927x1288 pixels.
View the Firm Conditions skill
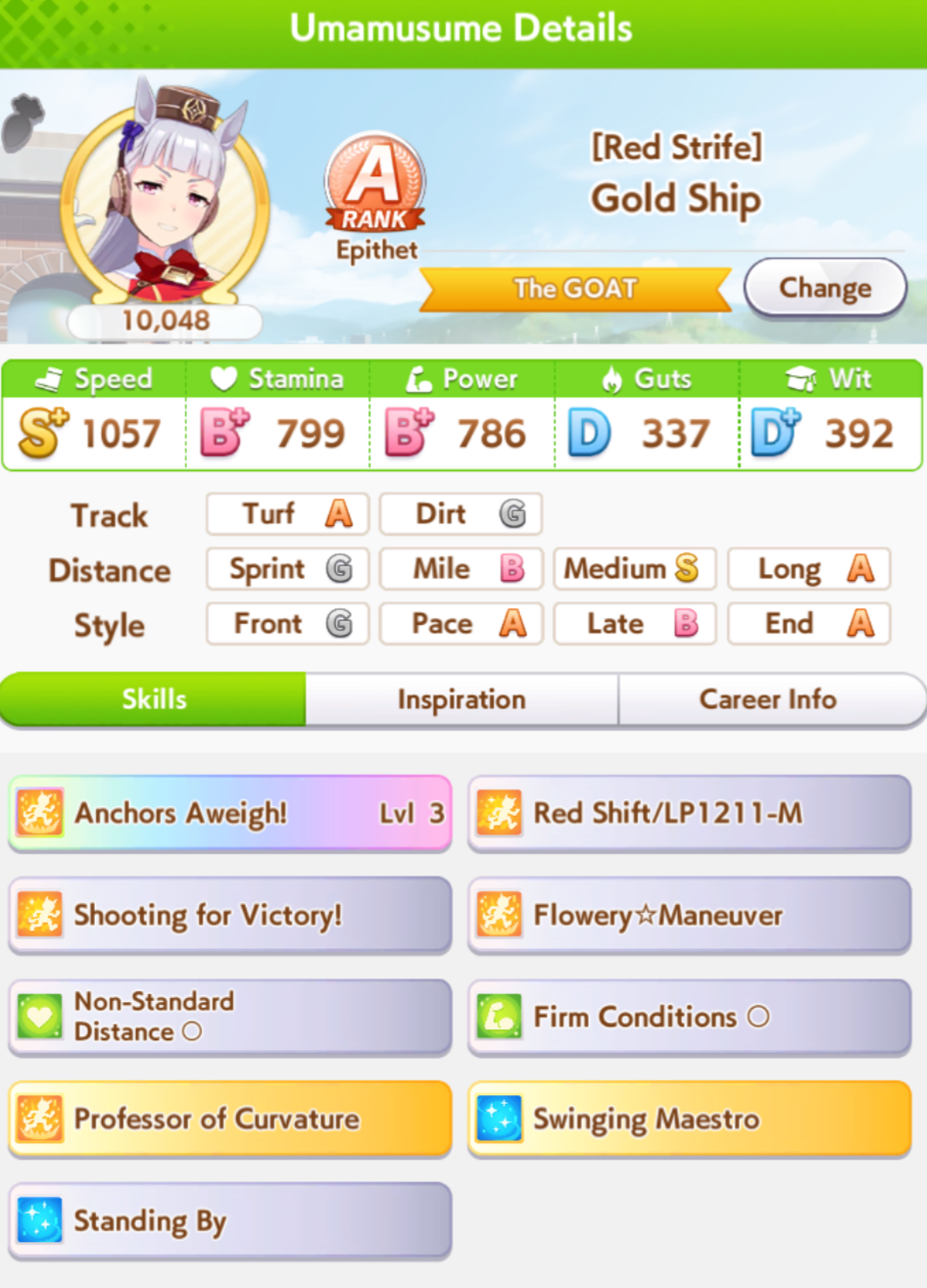[x=690, y=1017]
